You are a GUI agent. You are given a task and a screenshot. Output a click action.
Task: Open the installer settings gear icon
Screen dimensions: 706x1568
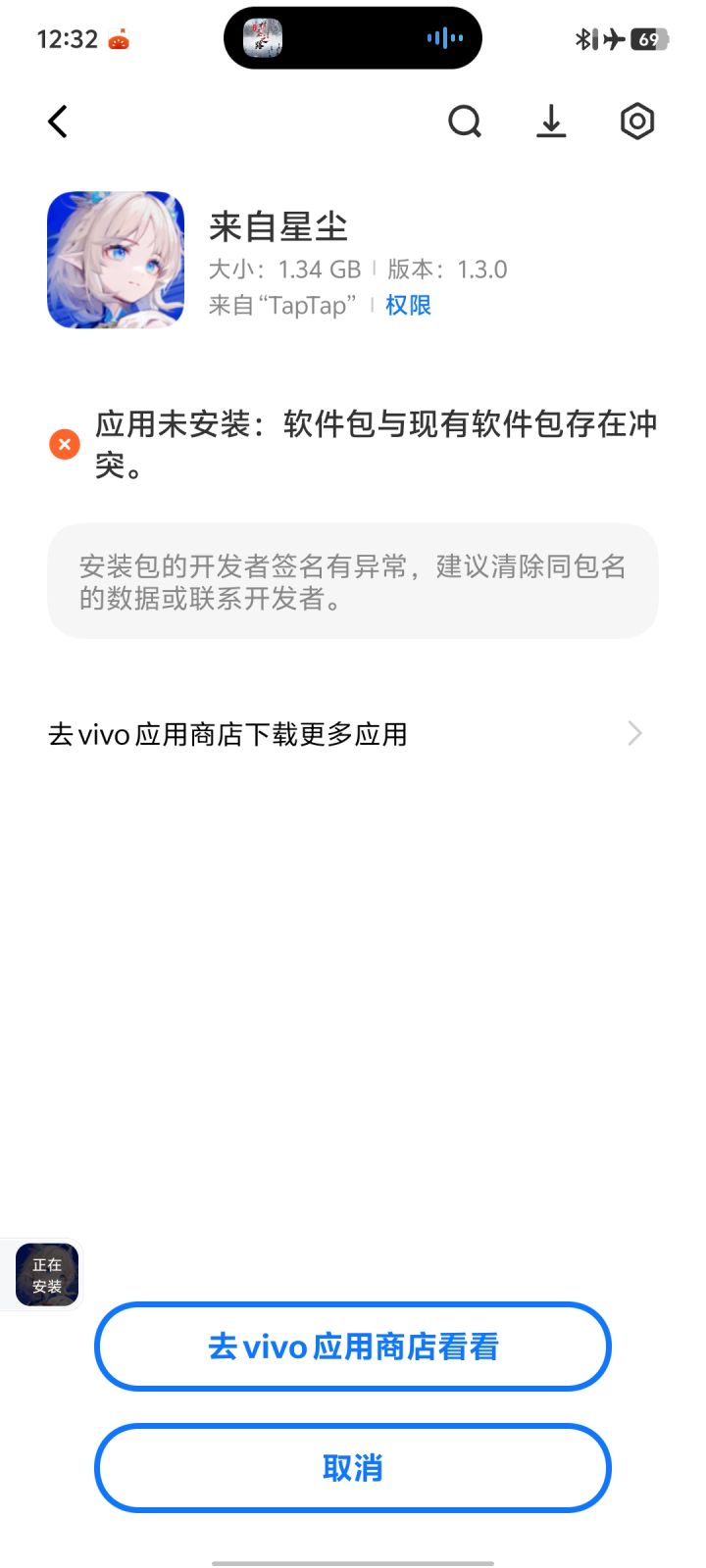[x=636, y=122]
